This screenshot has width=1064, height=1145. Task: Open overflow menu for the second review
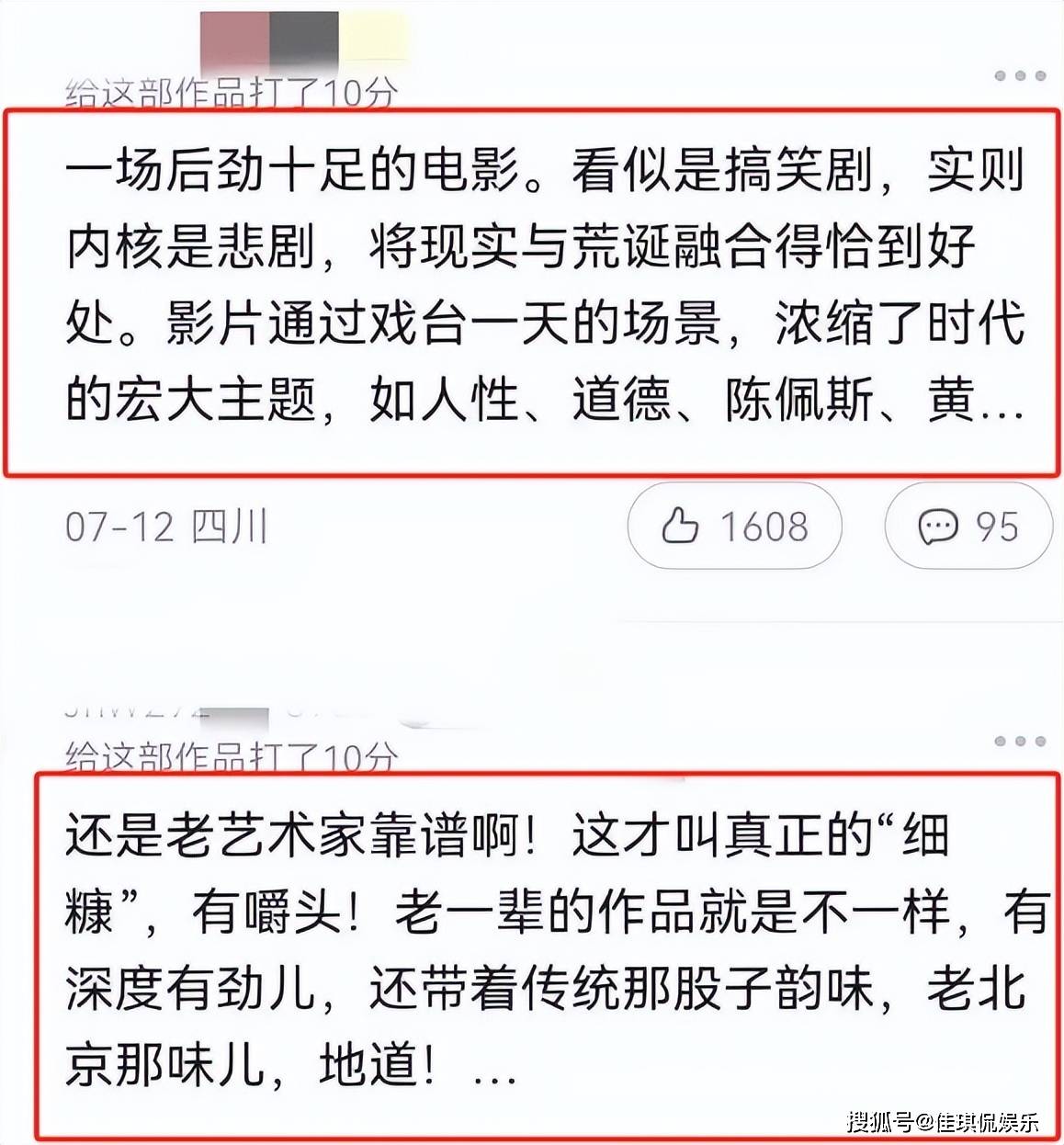click(1020, 742)
